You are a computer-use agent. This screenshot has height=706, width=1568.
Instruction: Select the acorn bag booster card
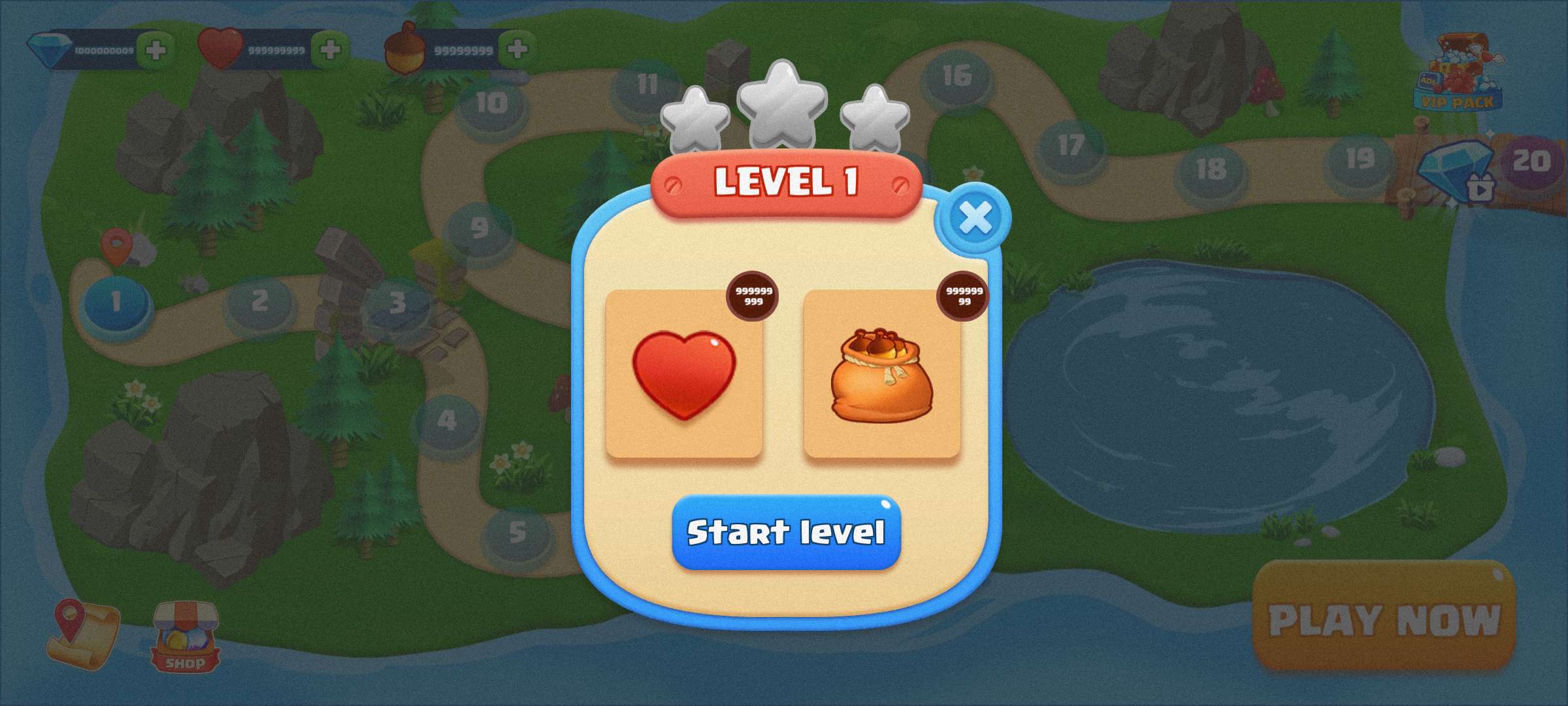[881, 374]
